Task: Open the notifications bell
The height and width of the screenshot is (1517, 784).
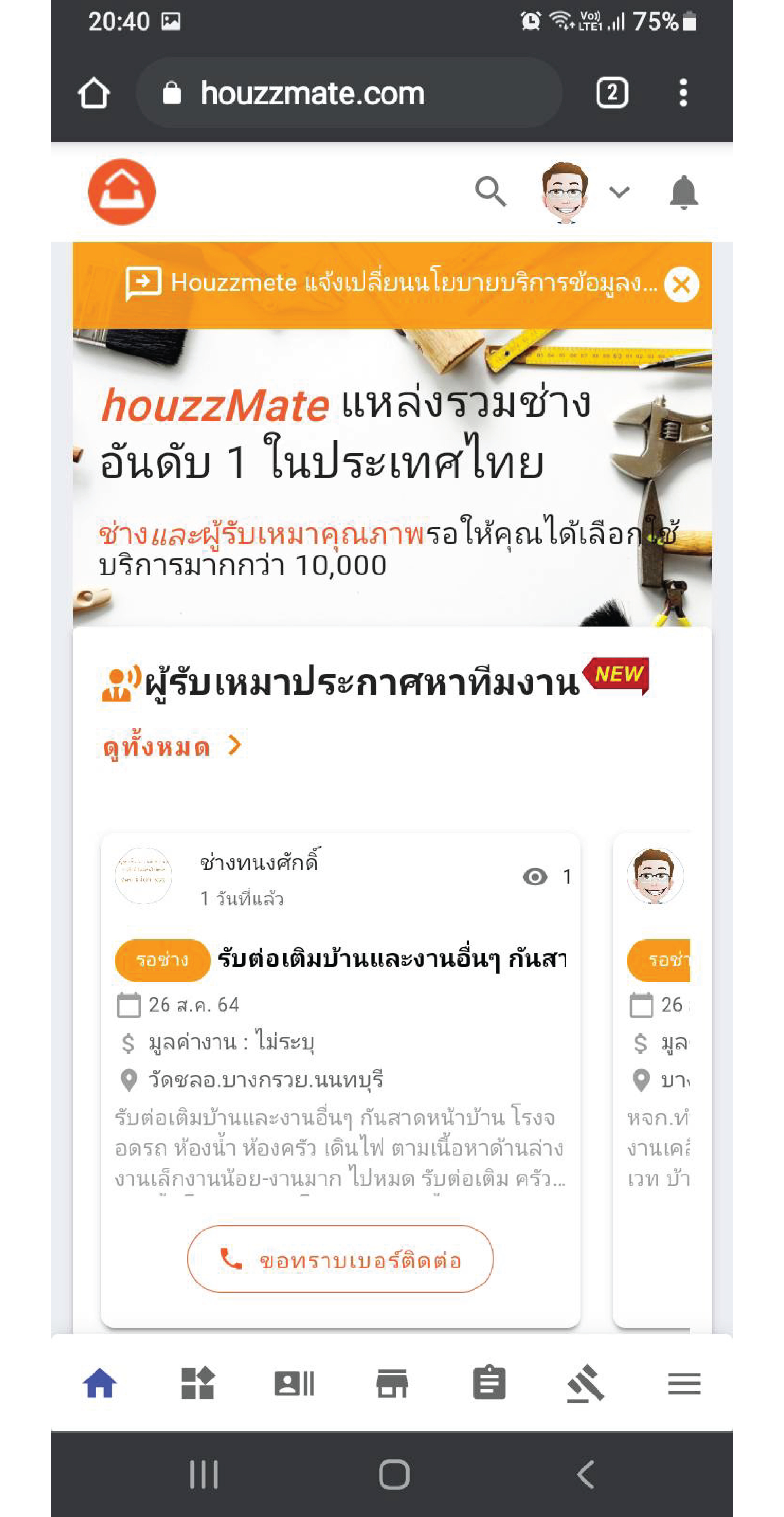Action: pos(683,193)
